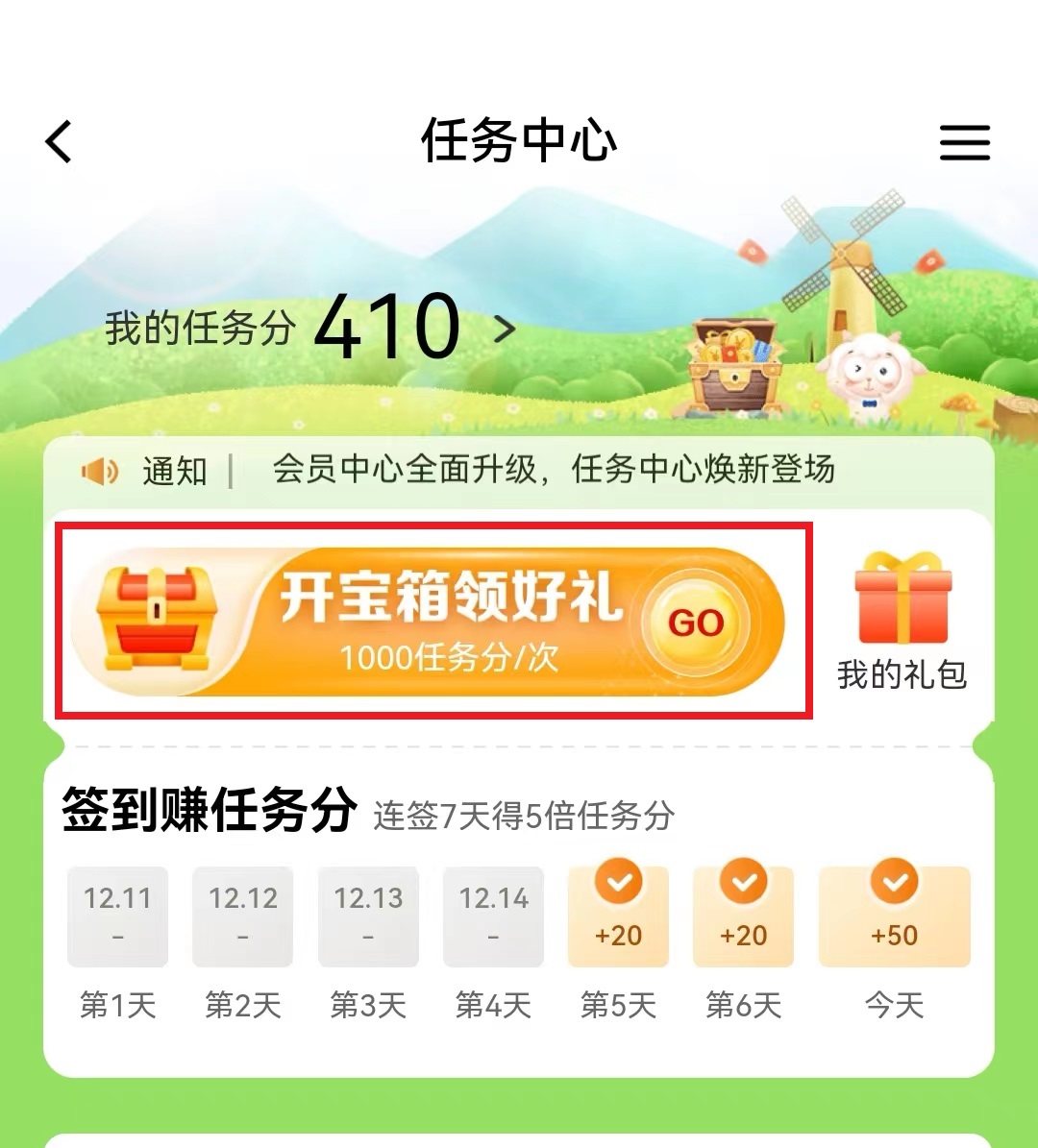Open 我的礼包
This screenshot has width=1038, height=1148.
pyautogui.click(x=902, y=622)
